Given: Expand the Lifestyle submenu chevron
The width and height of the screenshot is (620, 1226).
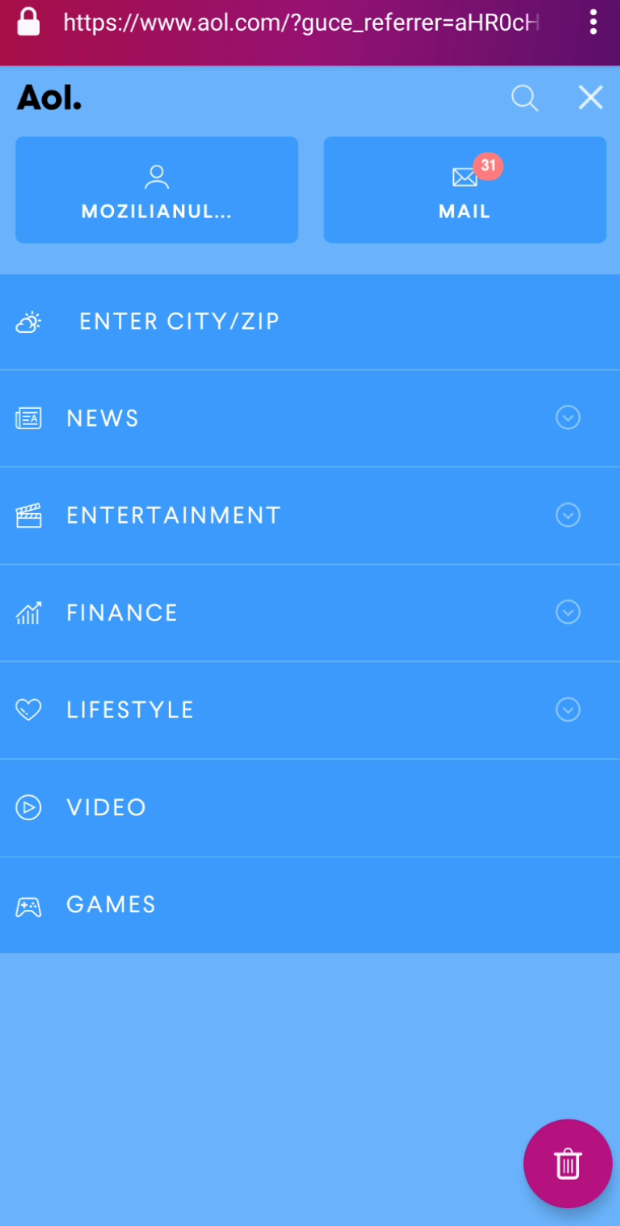Looking at the screenshot, I should (x=568, y=710).
